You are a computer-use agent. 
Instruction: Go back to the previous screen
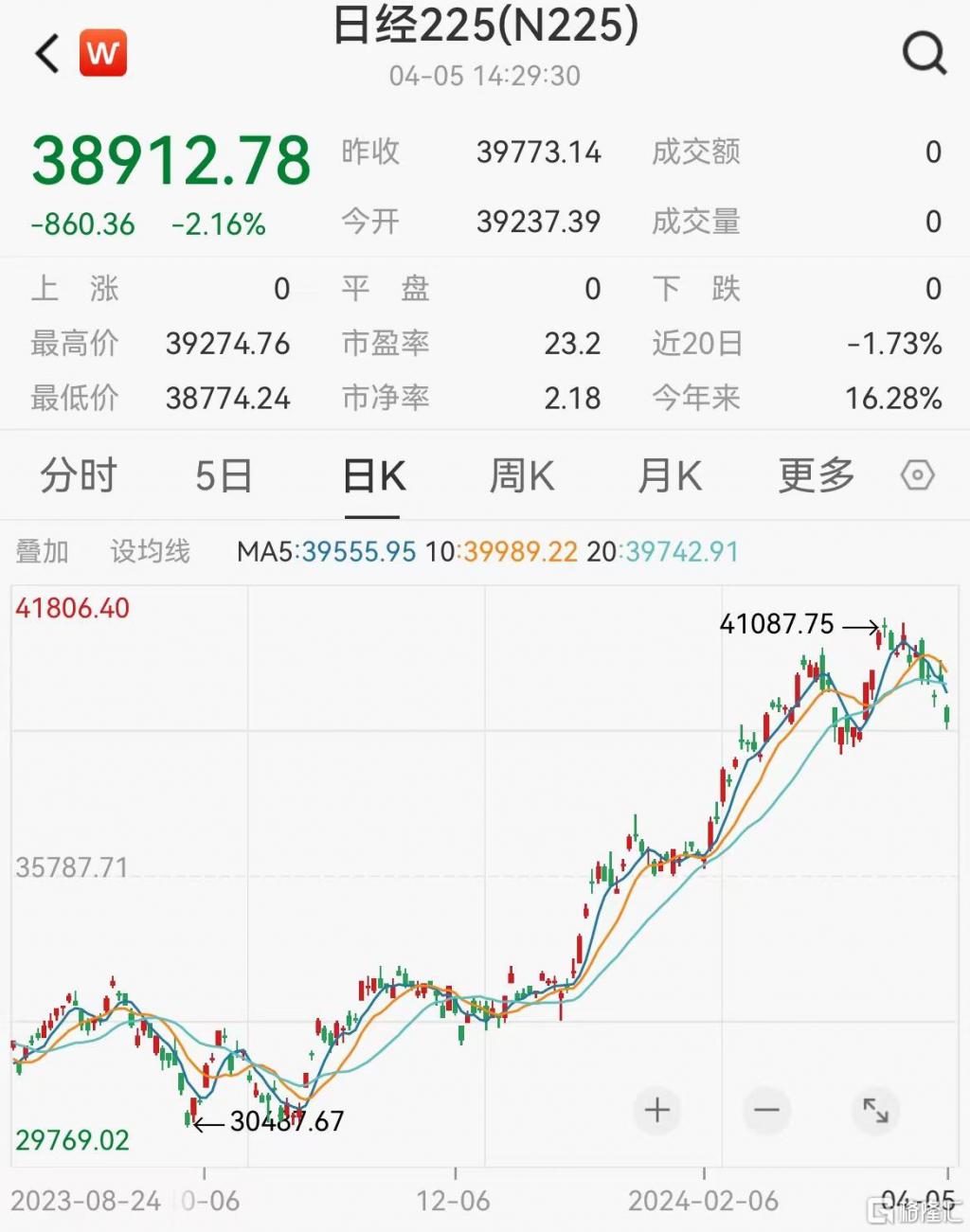point(46,53)
